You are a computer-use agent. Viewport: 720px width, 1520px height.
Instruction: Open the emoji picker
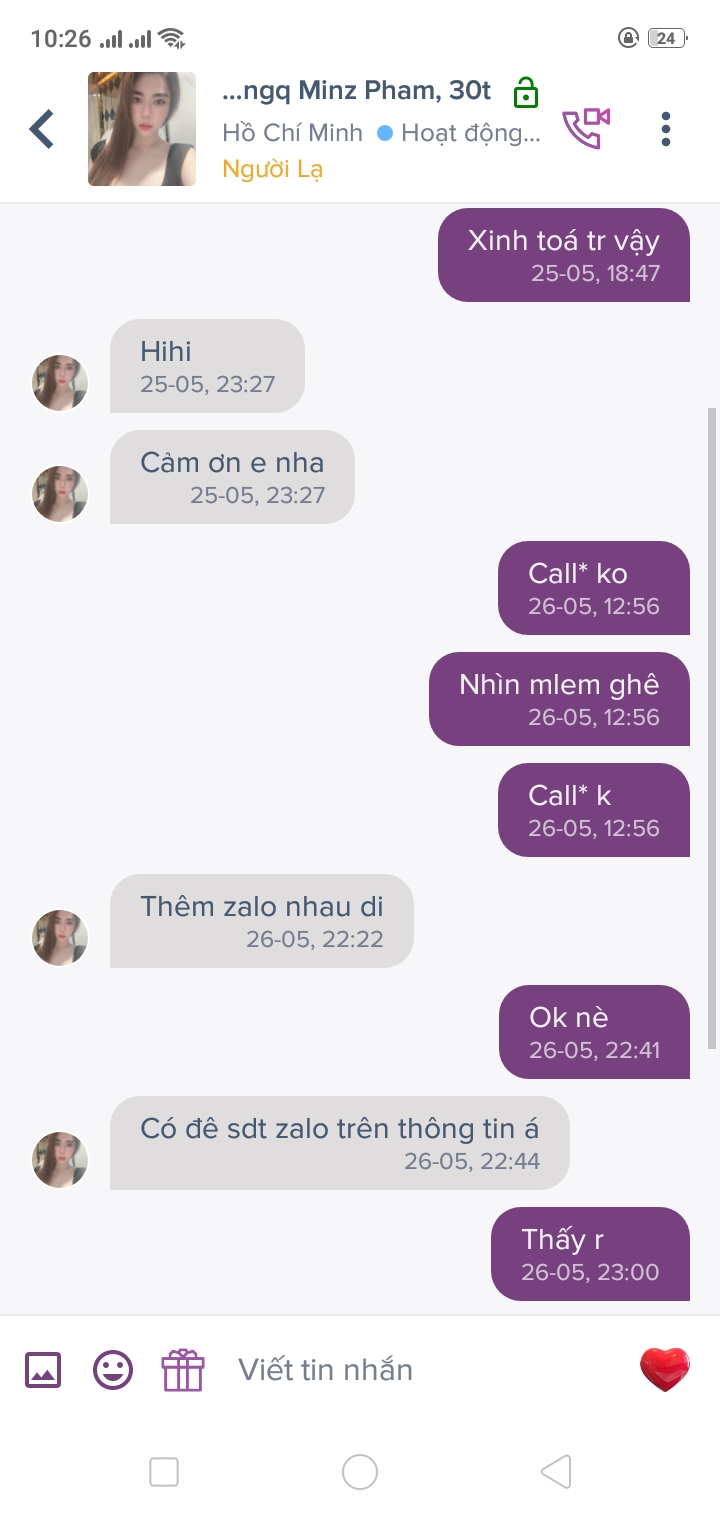coord(113,1369)
